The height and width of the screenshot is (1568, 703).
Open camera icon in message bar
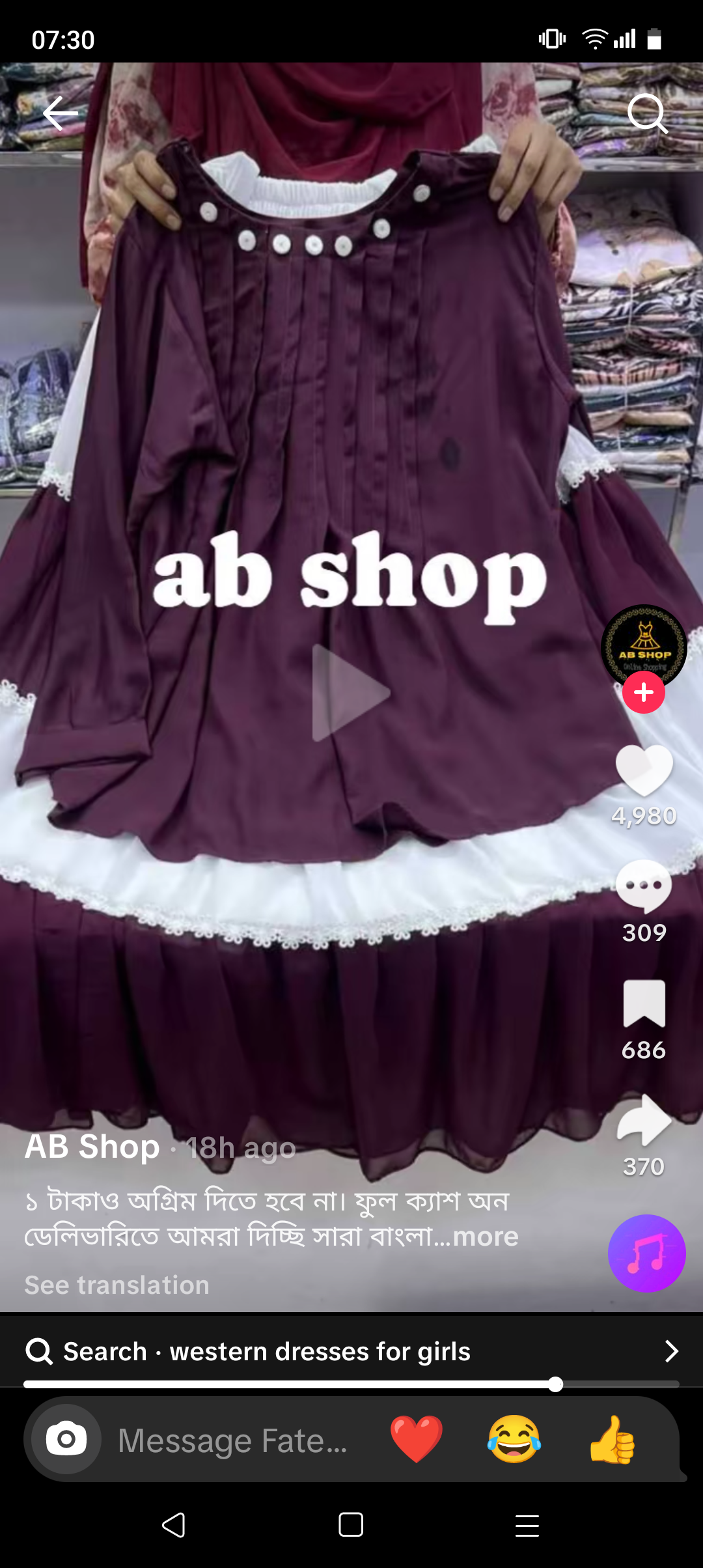tap(66, 1439)
